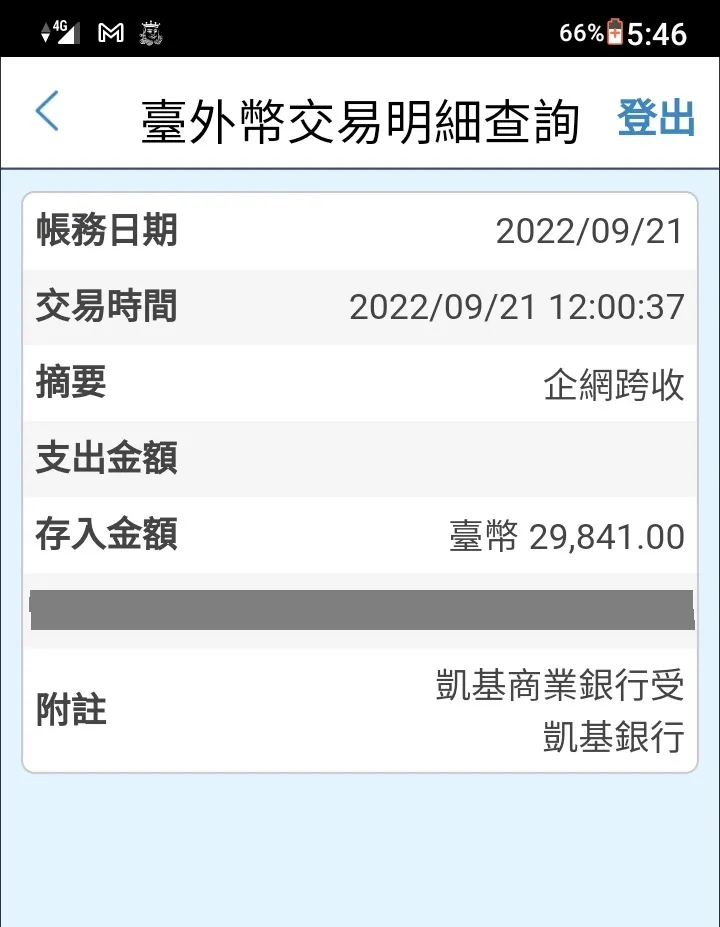720x927 pixels.
Task: Select the 交易時間 timestamp row
Action: click(360, 307)
